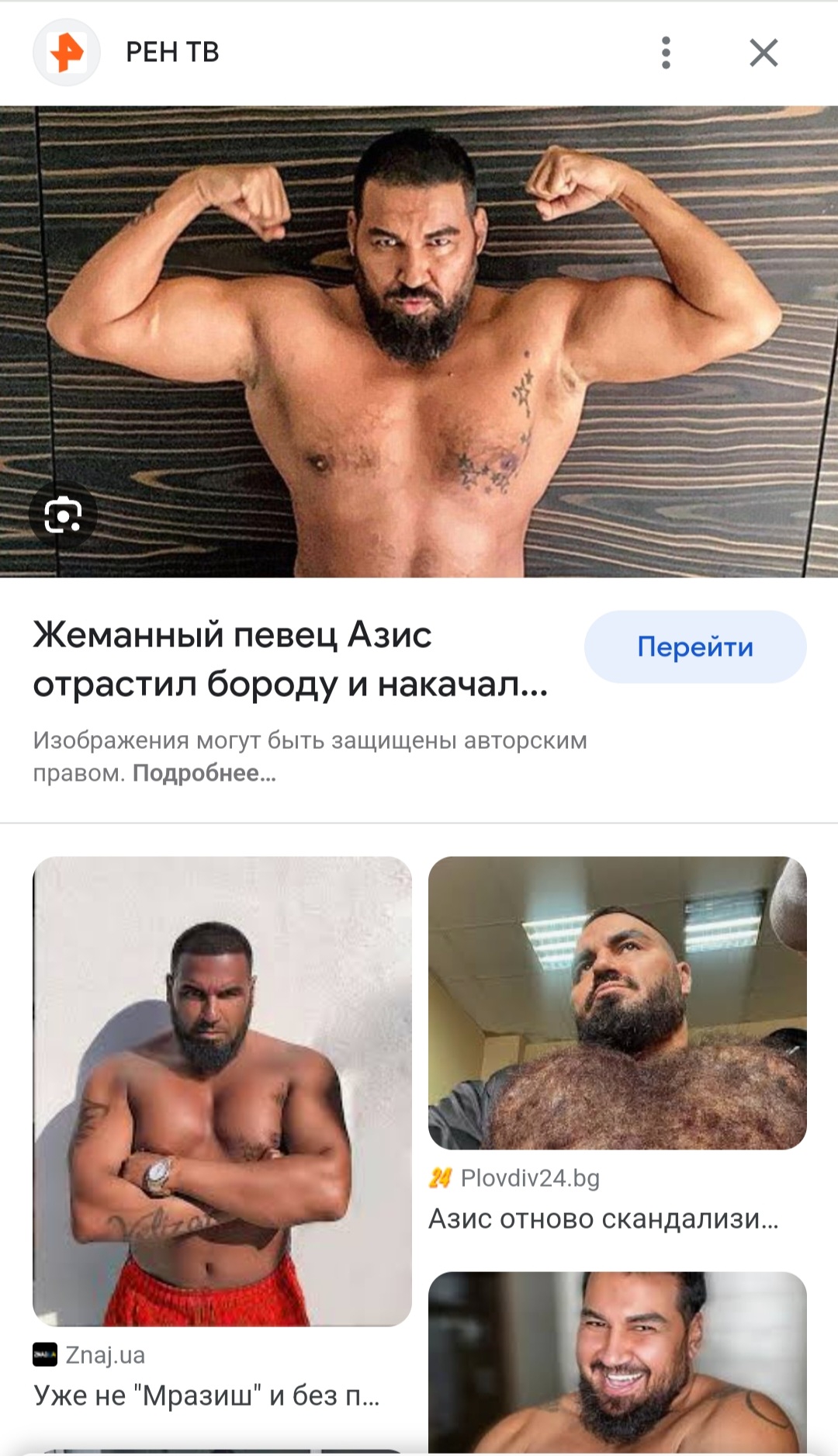Search this image with Google Lens

coord(63,515)
